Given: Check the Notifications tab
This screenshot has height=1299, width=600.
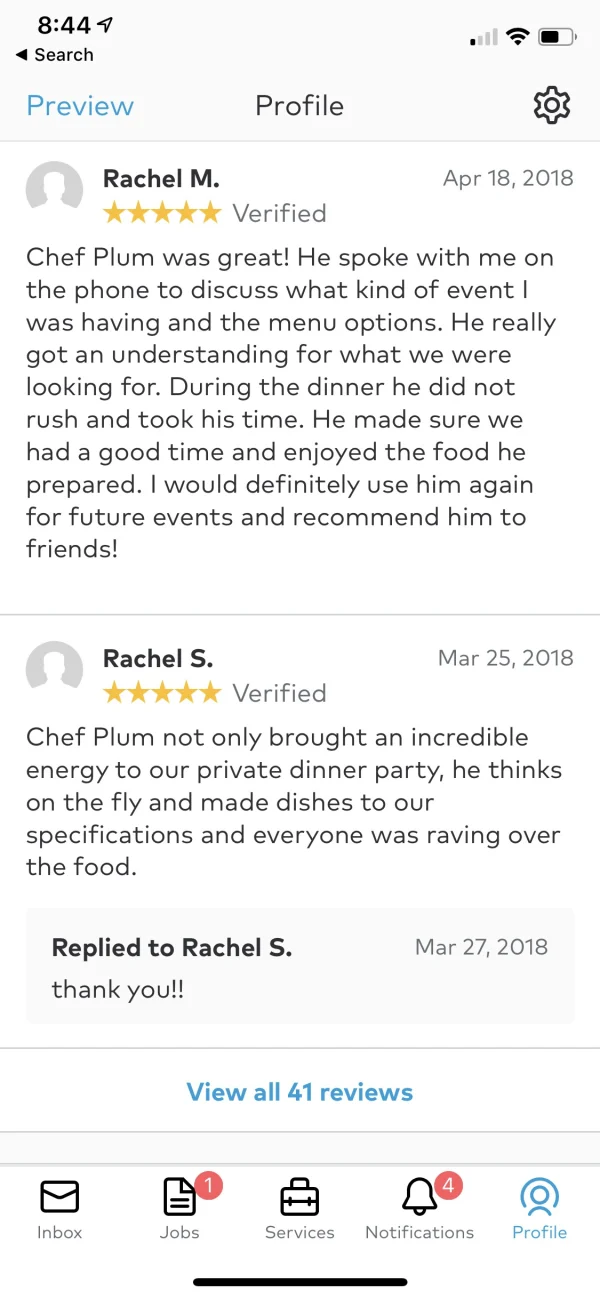Looking at the screenshot, I should (x=420, y=1208).
